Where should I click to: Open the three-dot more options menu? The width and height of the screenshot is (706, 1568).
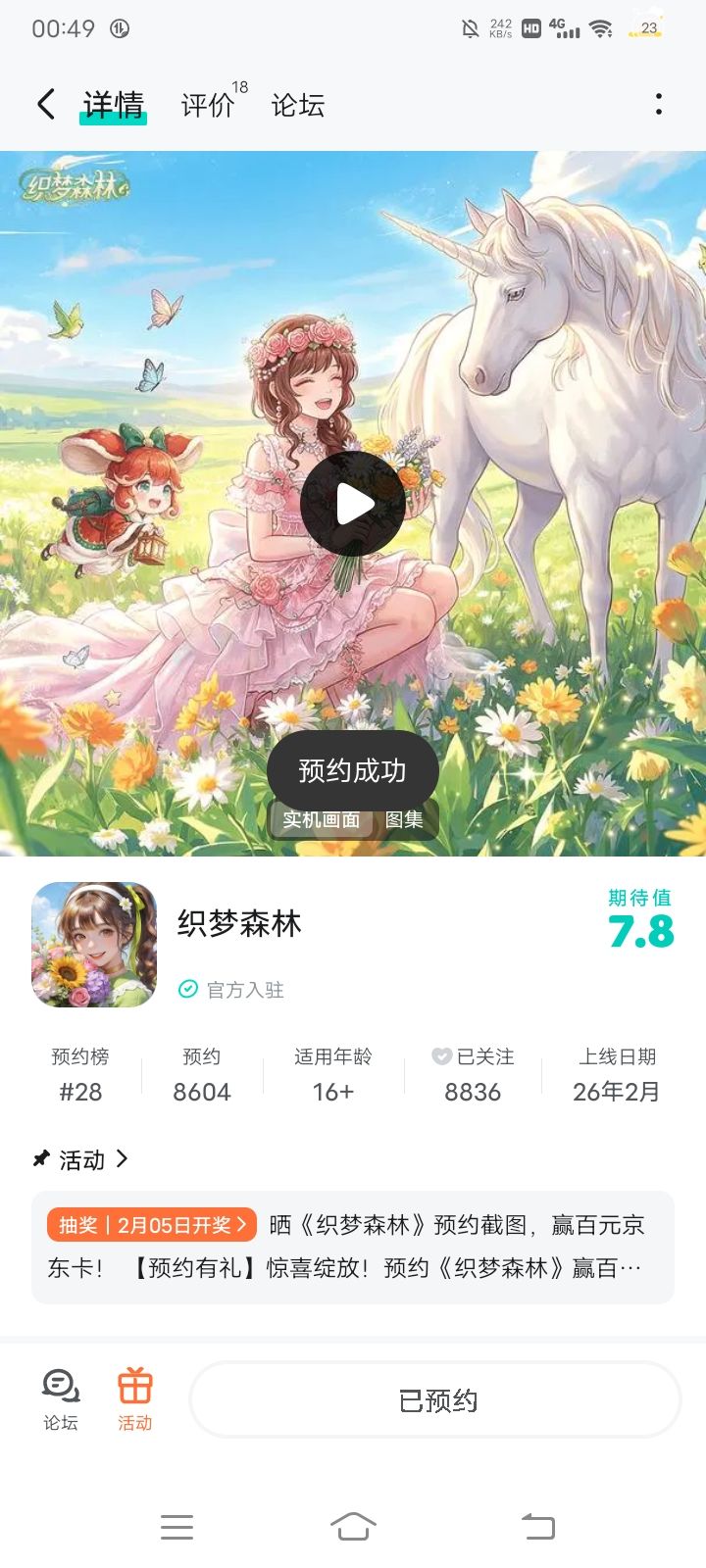(659, 103)
